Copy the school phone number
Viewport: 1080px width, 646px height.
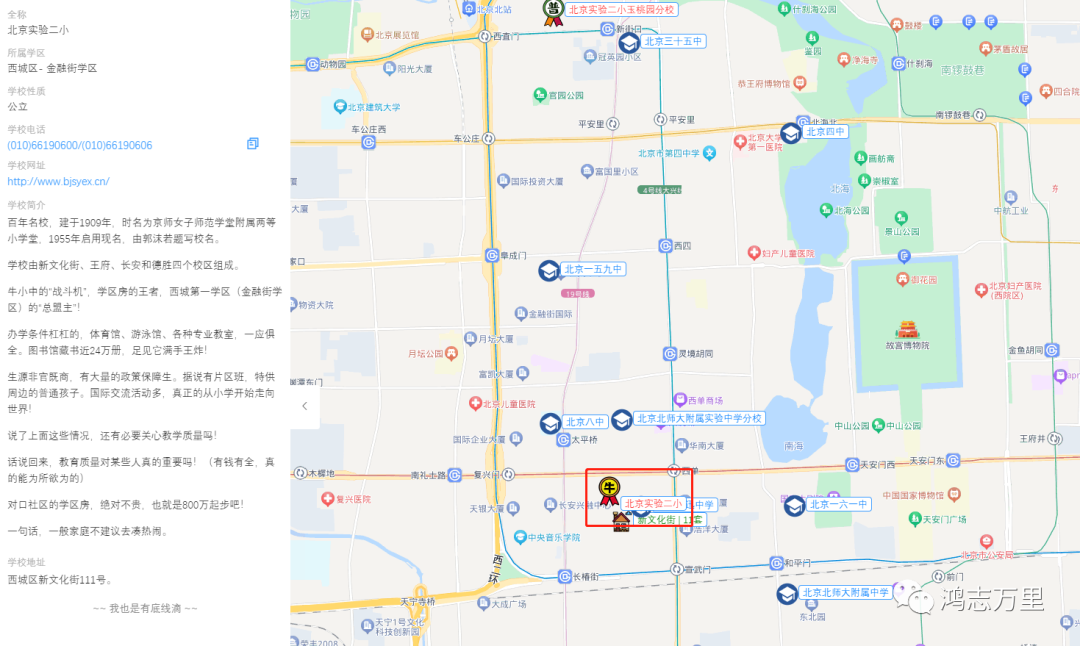253,144
